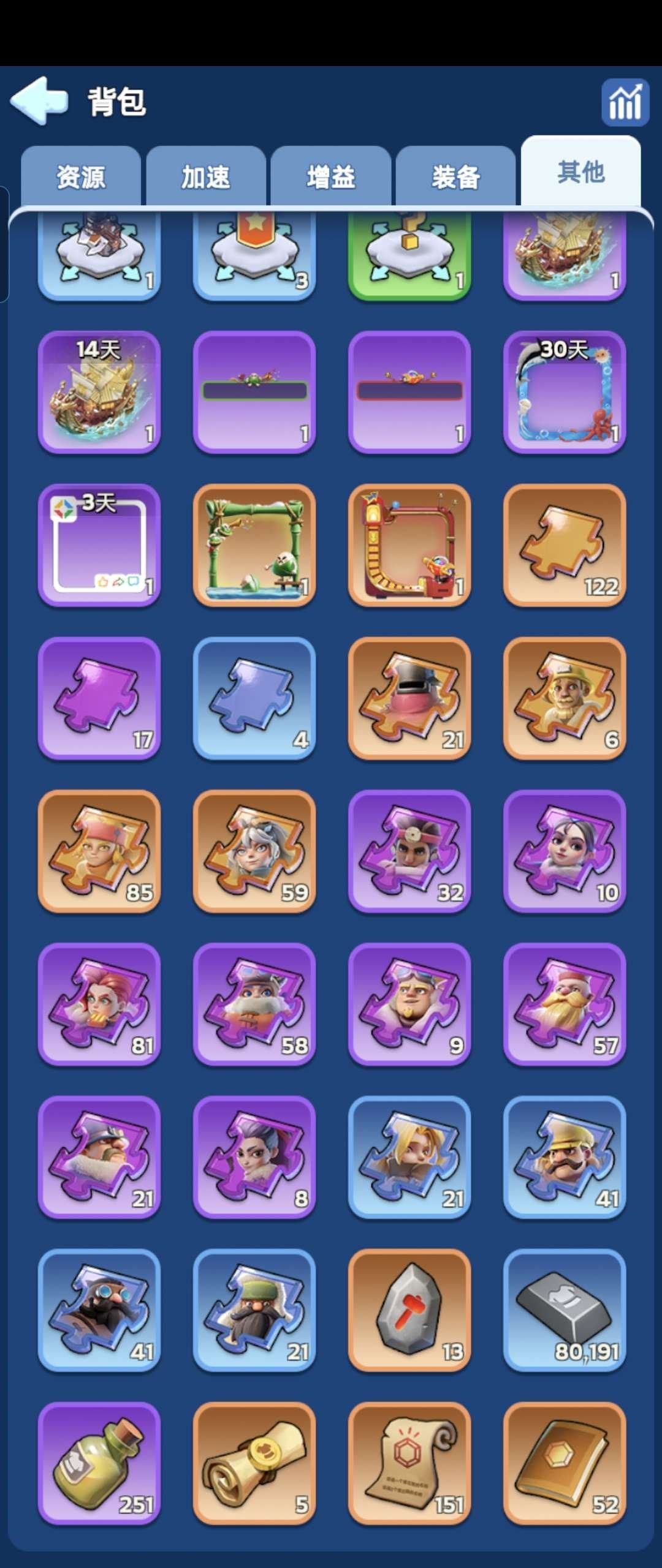Select the 装备 tab
Screen dimensions: 662x1568
[456, 177]
